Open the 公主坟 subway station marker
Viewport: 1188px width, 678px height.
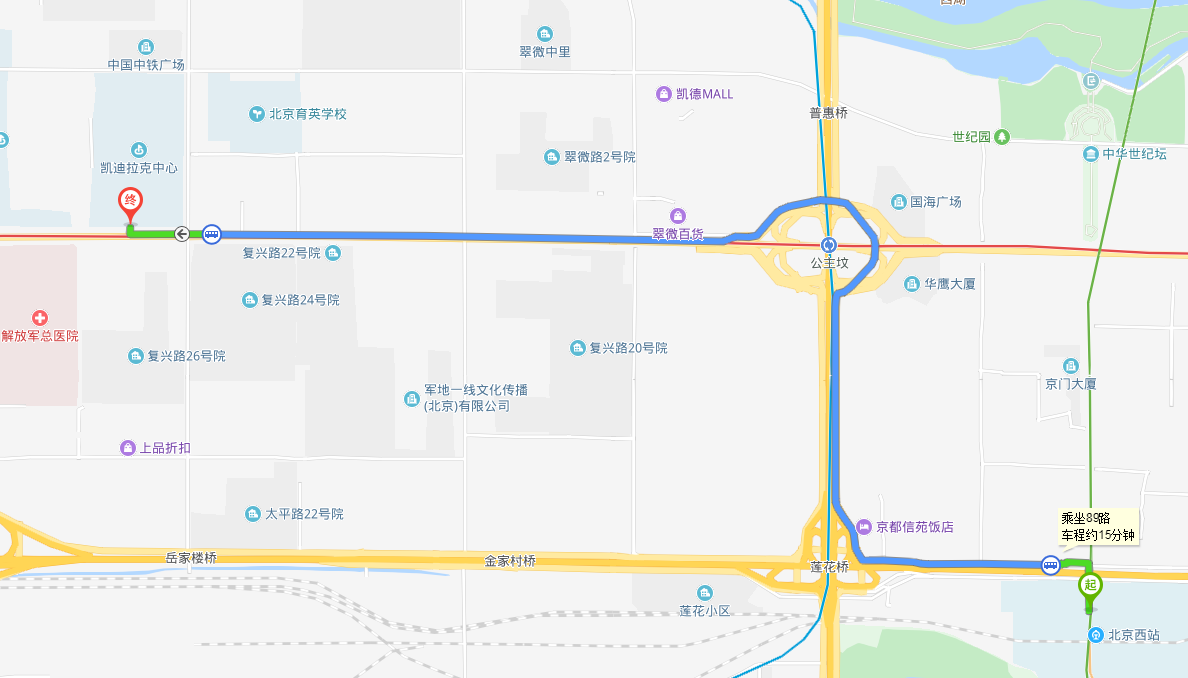click(x=829, y=245)
